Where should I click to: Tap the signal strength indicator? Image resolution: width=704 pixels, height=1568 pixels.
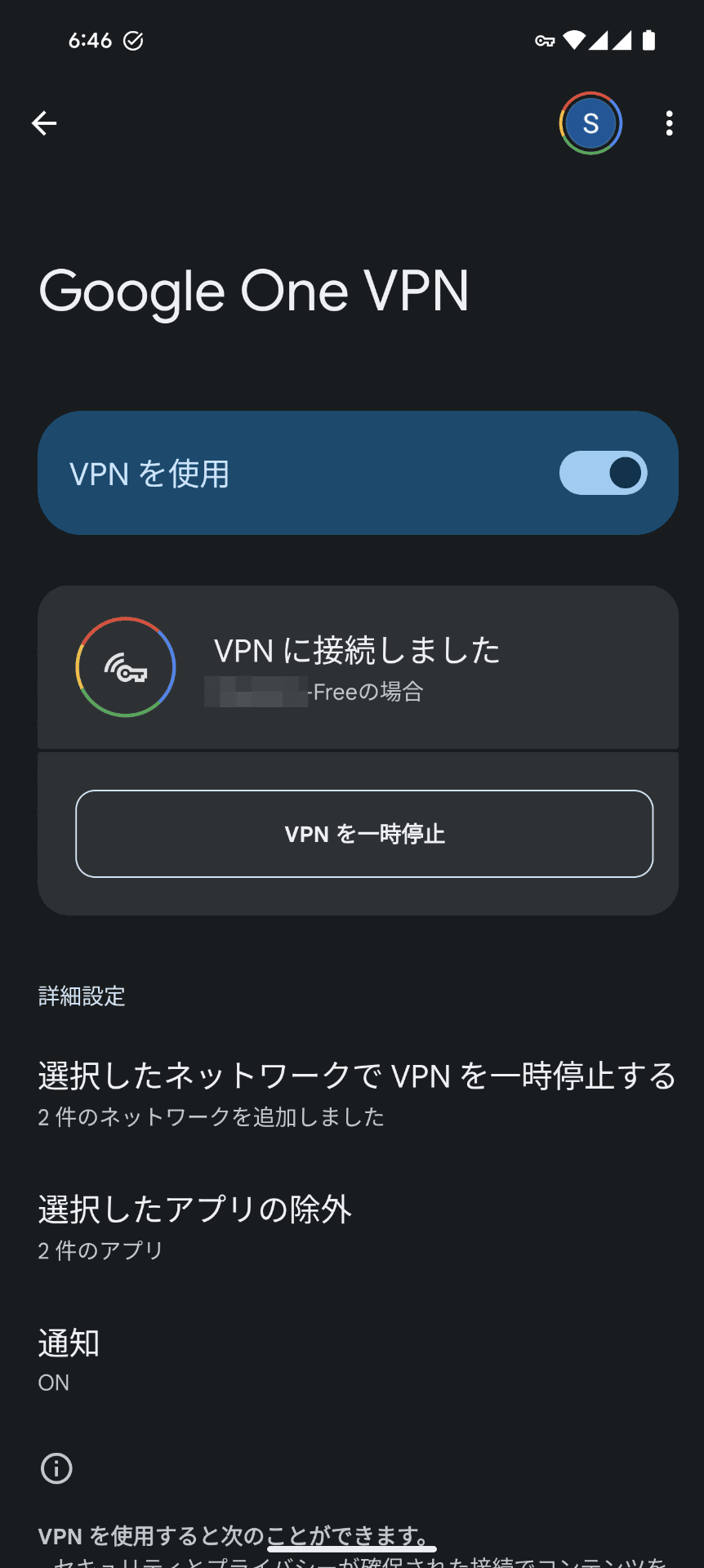tap(613, 39)
